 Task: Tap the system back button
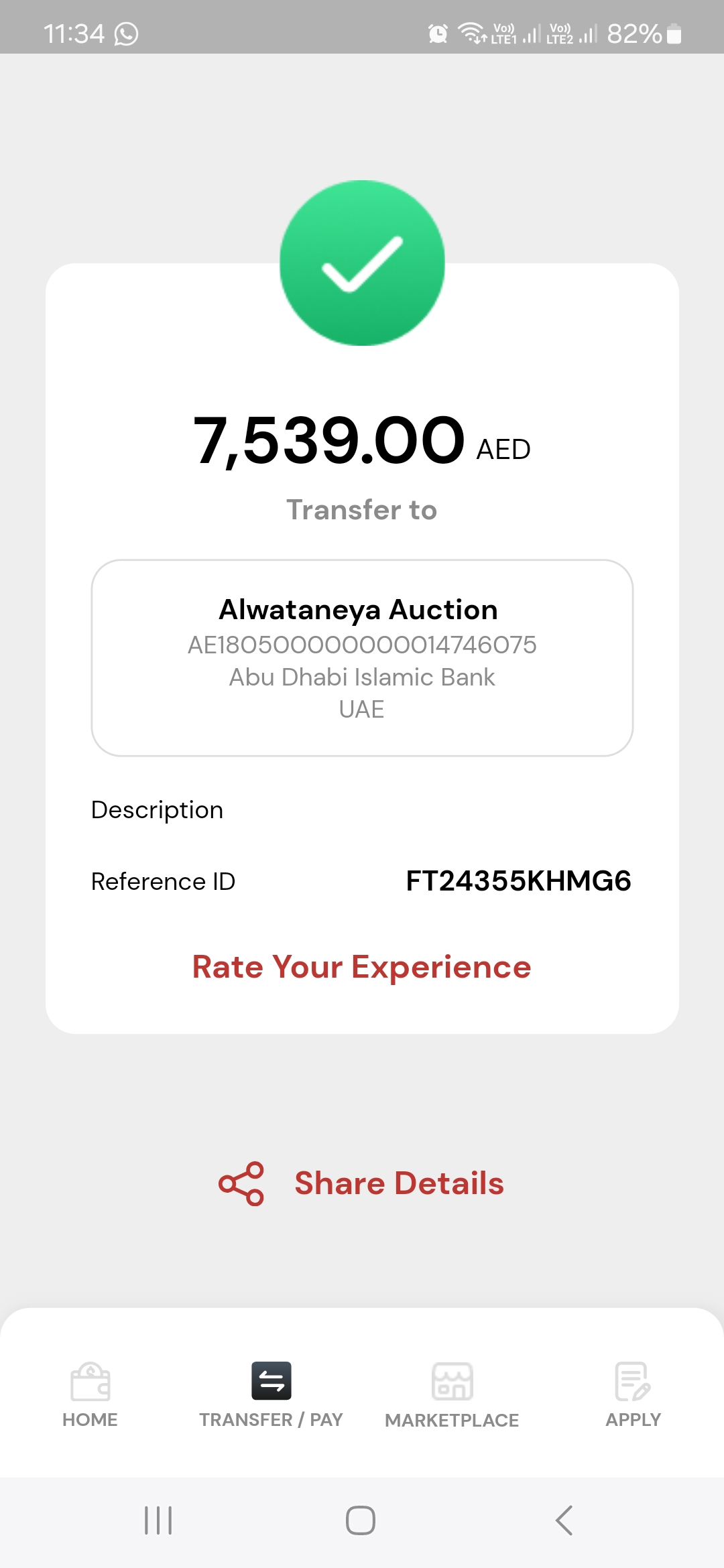[x=564, y=1520]
